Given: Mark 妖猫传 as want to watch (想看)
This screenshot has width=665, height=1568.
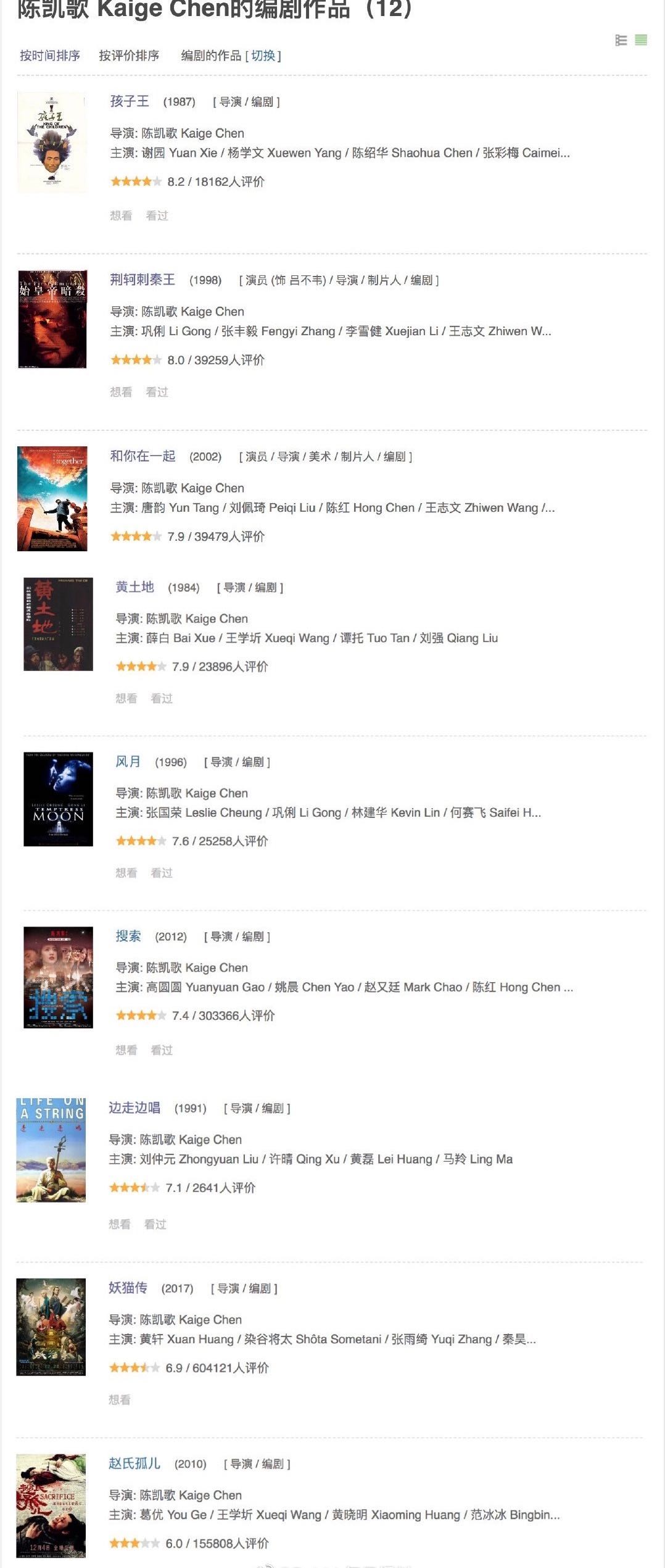Looking at the screenshot, I should (x=120, y=1399).
